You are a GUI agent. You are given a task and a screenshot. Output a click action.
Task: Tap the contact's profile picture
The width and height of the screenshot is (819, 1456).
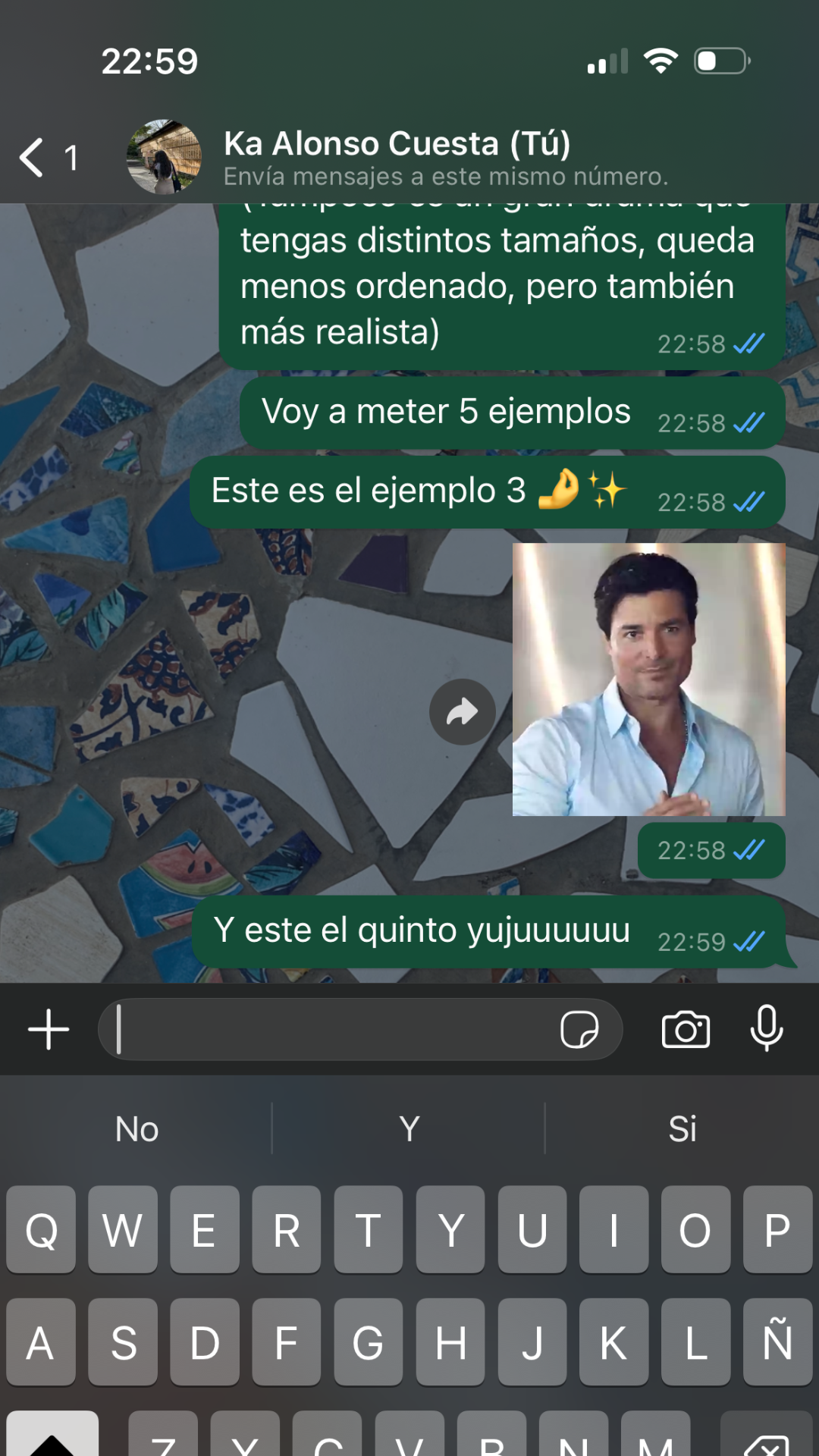pos(163,155)
